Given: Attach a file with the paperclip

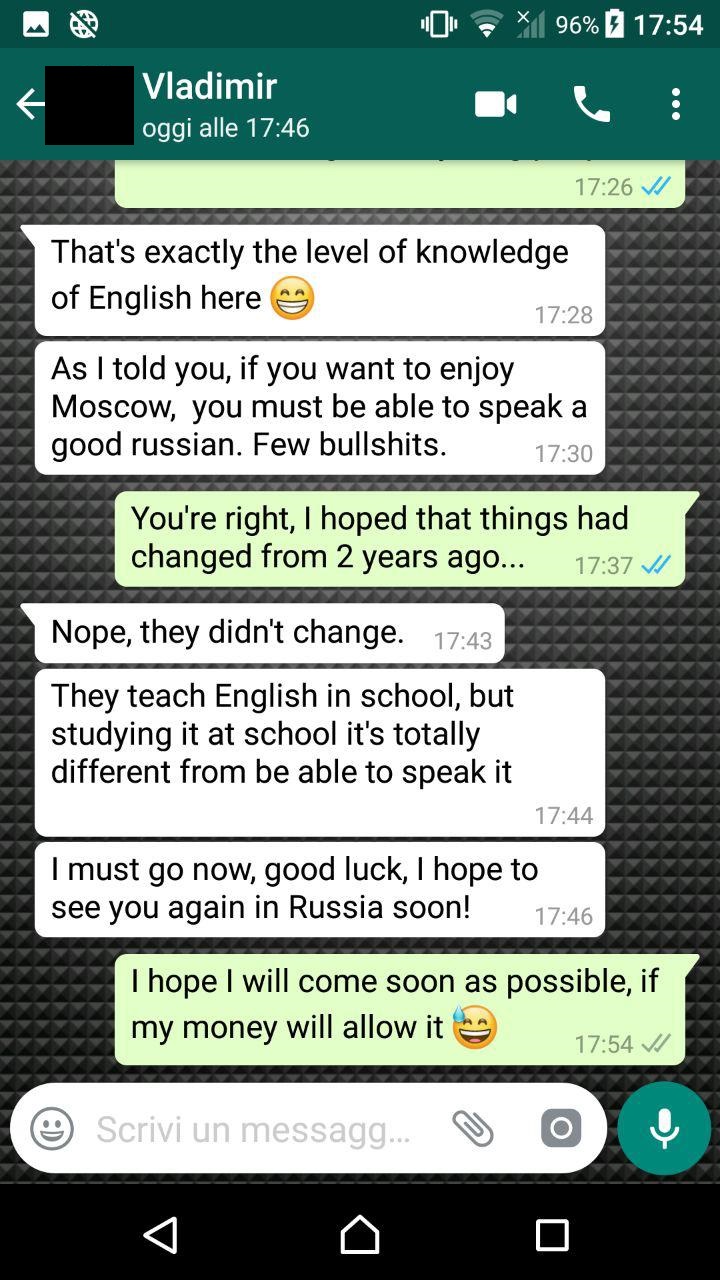Looking at the screenshot, I should (x=473, y=1129).
